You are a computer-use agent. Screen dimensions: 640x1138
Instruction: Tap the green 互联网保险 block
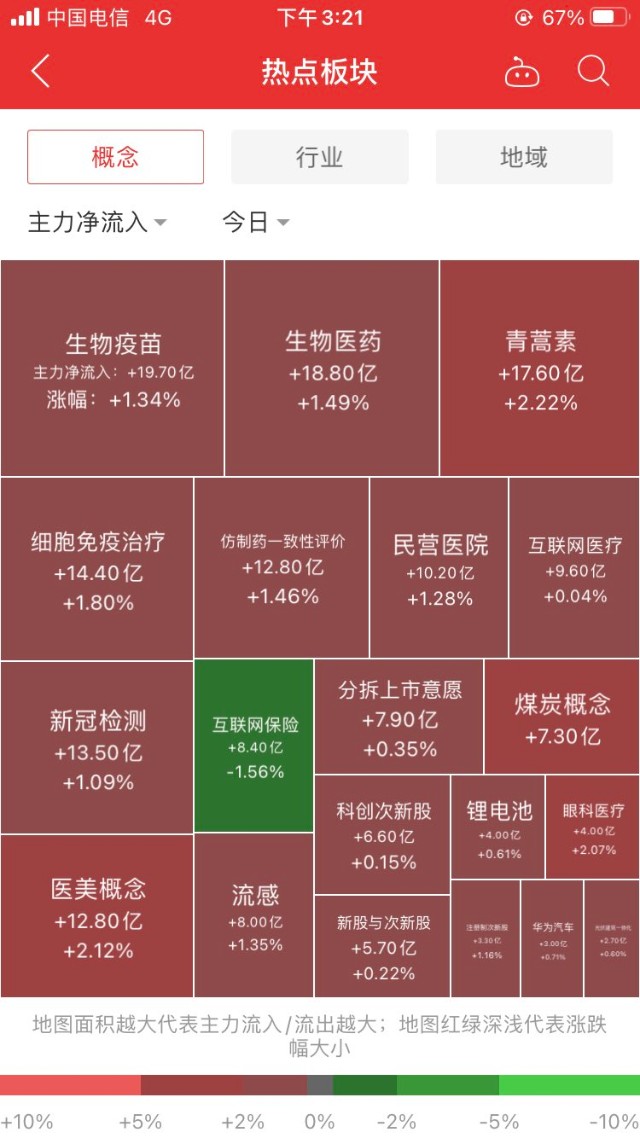point(254,746)
